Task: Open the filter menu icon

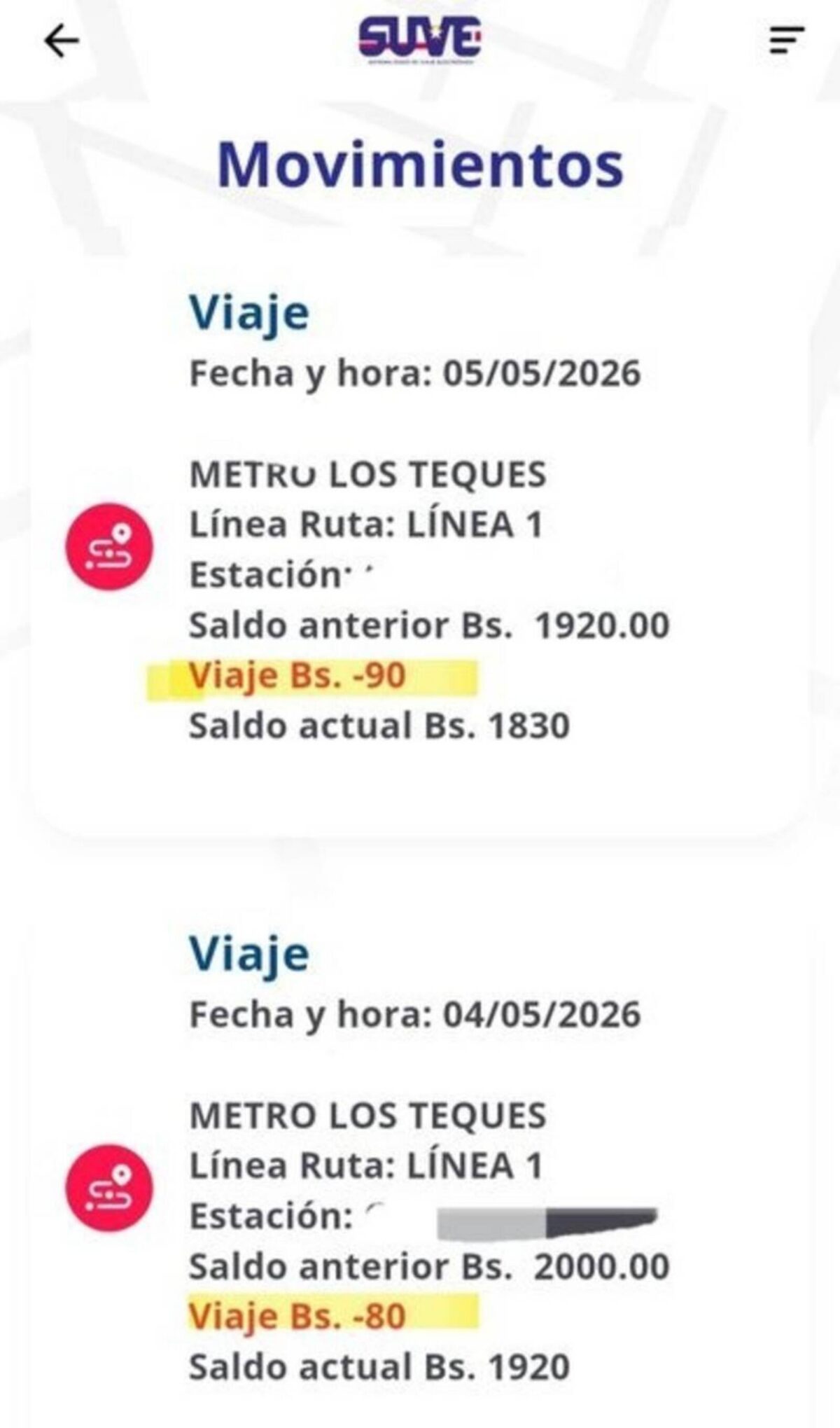Action: click(x=787, y=41)
